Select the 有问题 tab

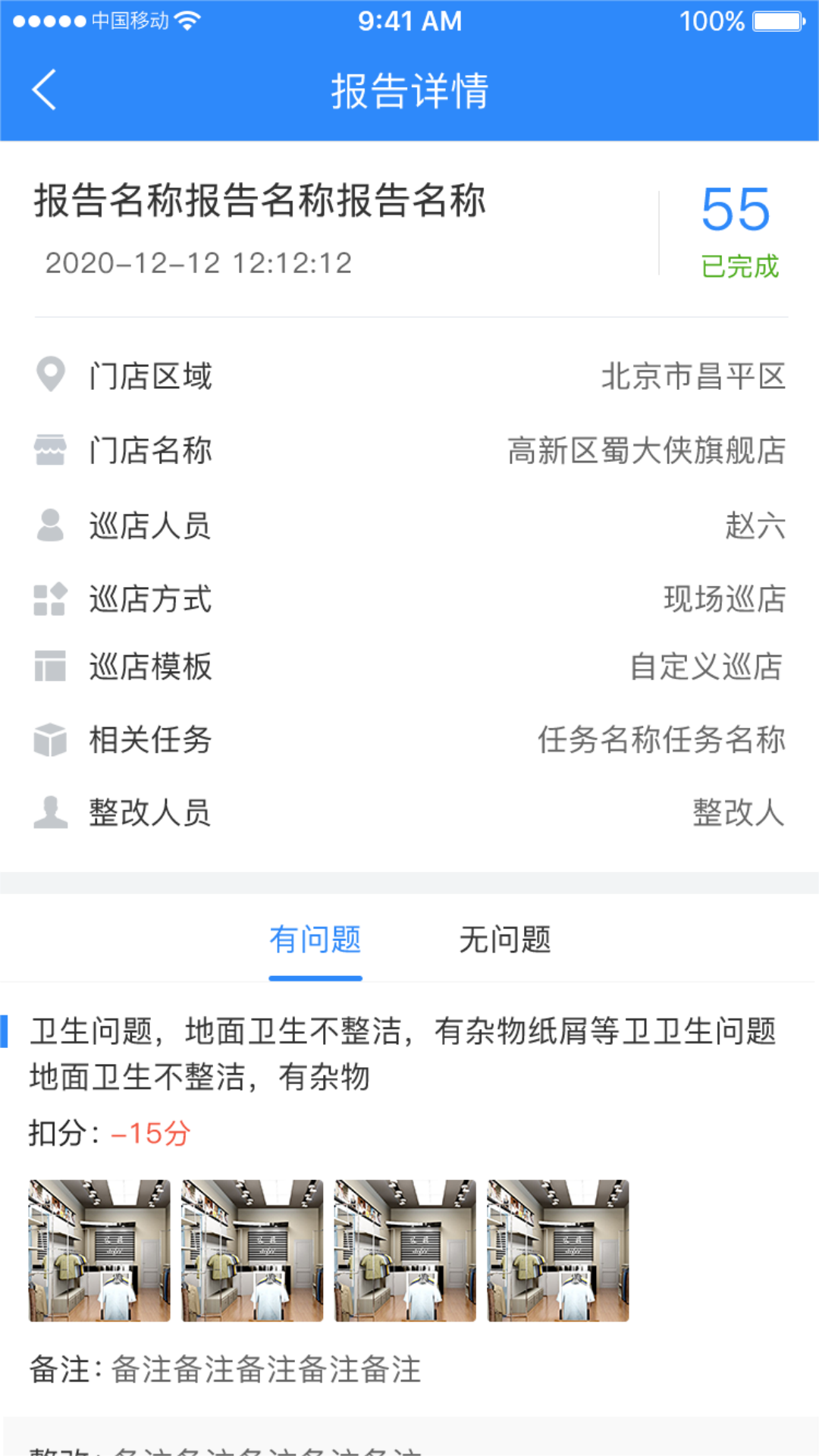point(315,939)
